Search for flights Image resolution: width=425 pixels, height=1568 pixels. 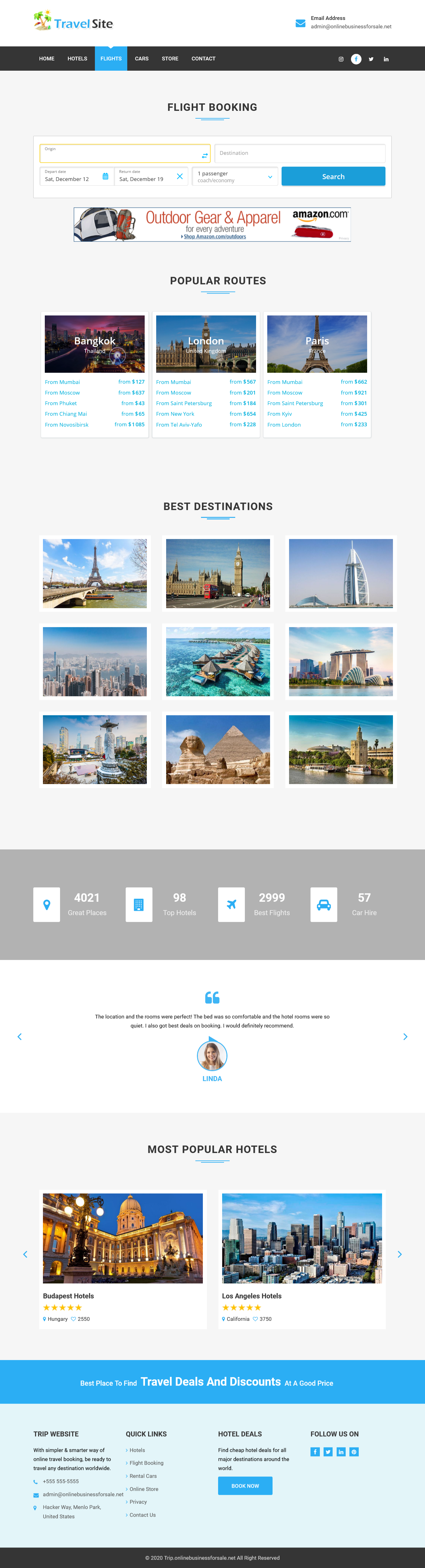tap(333, 177)
